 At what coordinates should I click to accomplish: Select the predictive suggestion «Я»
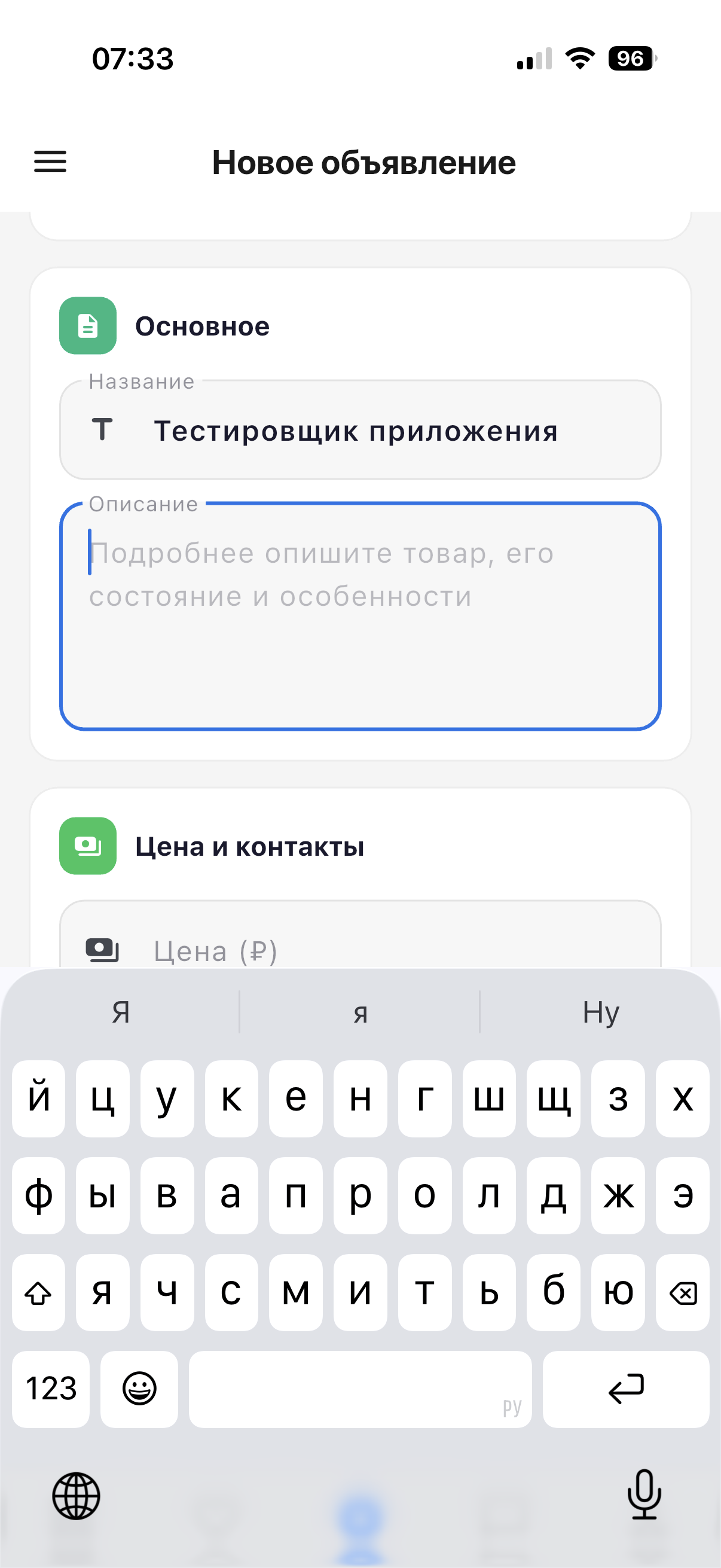[120, 1012]
